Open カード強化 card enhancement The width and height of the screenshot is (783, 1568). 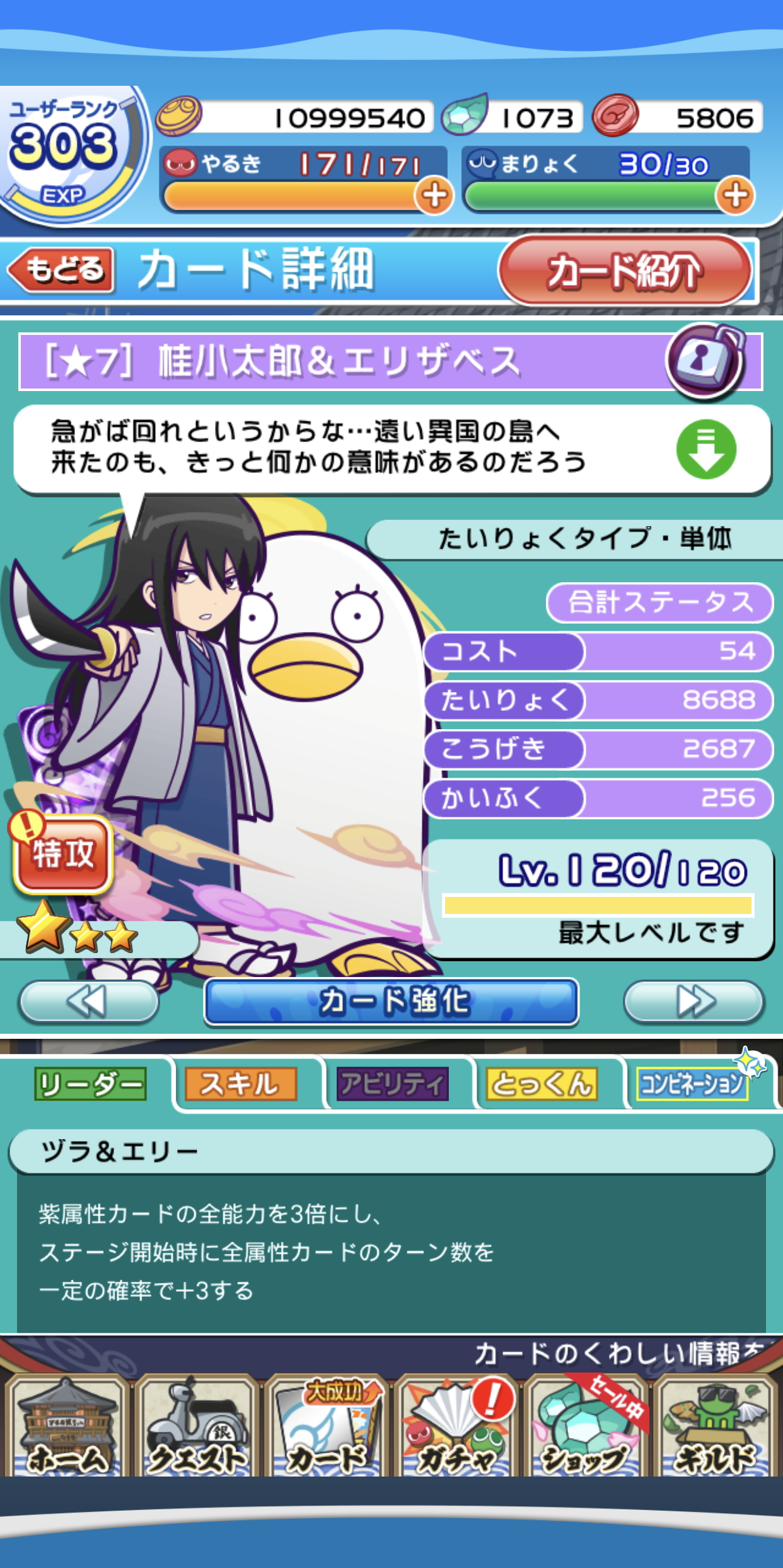pyautogui.click(x=391, y=1002)
